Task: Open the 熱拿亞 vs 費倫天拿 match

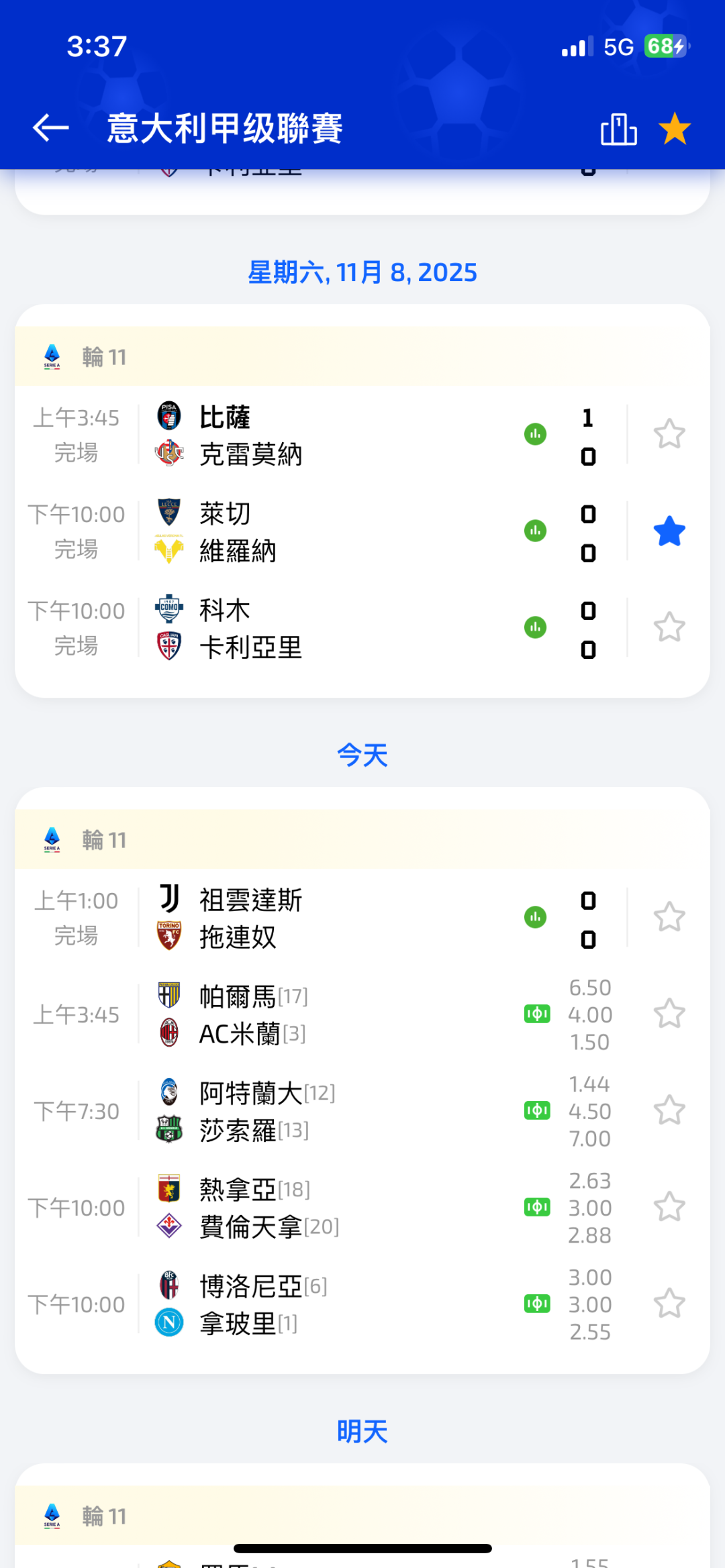Action: [322, 1208]
